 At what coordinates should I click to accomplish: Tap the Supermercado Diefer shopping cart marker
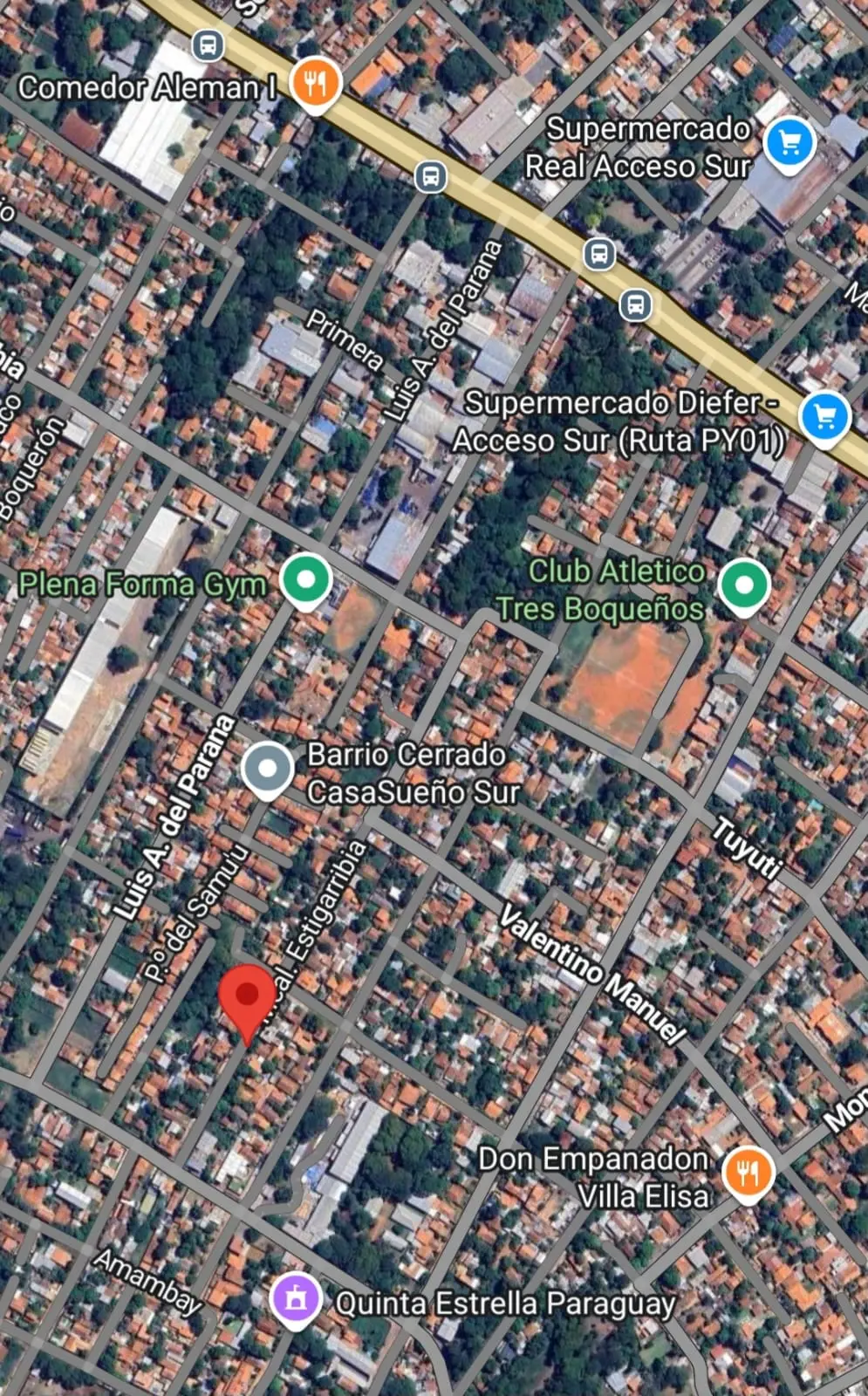[824, 417]
